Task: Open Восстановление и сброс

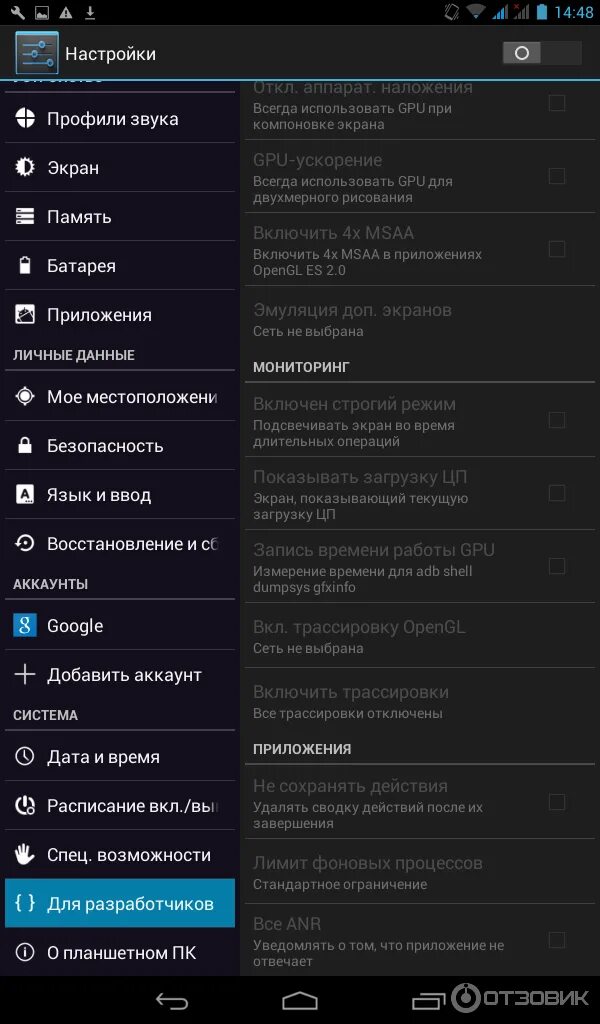Action: coord(120,544)
